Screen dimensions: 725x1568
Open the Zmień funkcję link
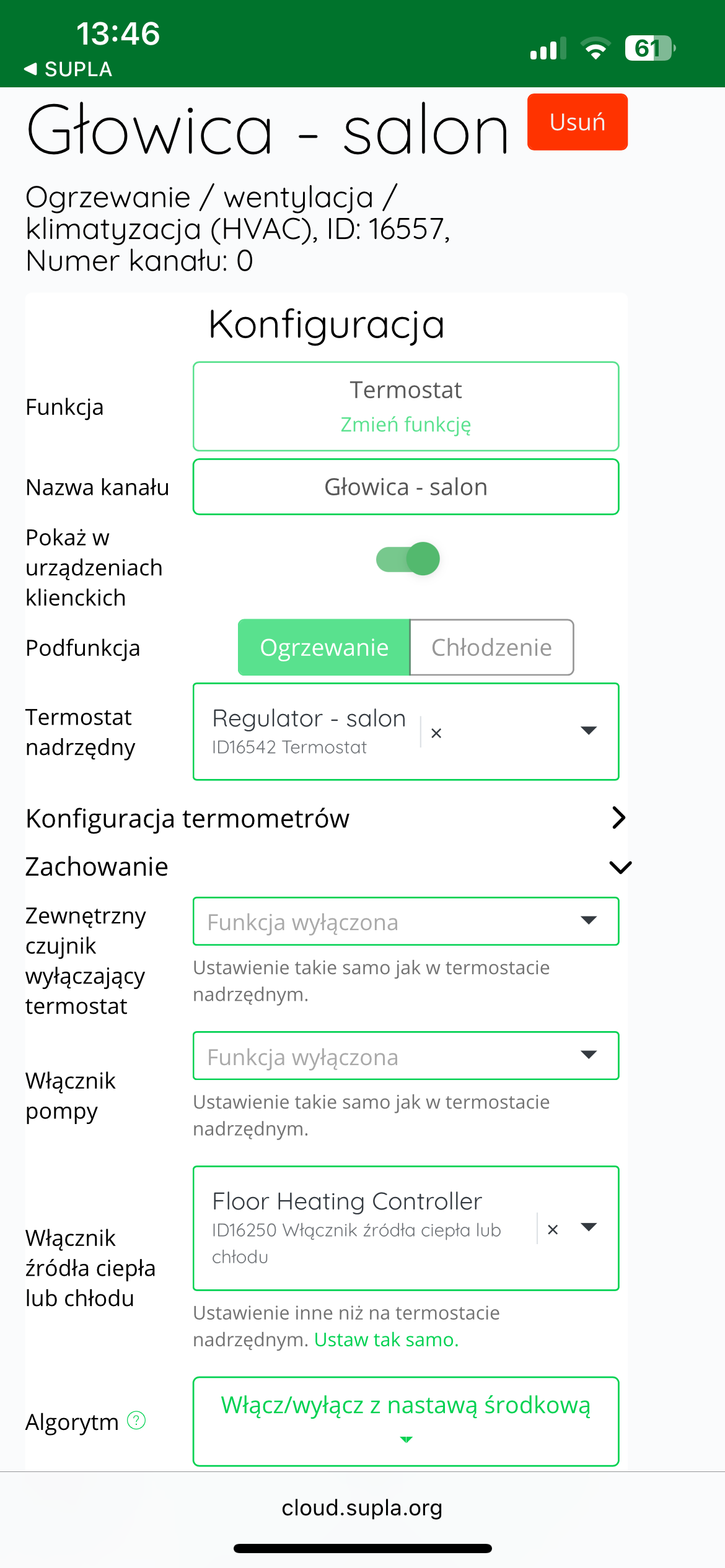point(406,424)
